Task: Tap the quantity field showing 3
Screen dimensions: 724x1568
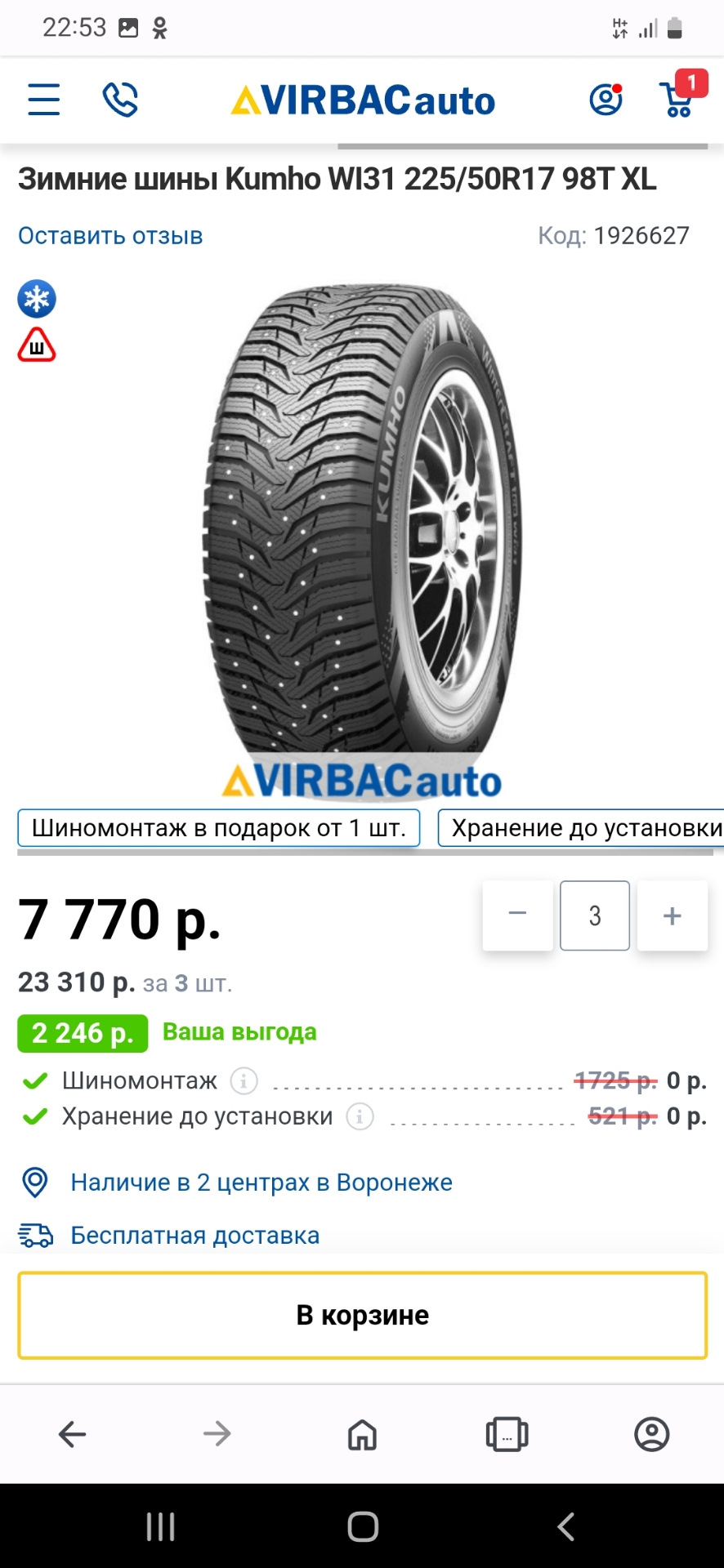Action: (x=595, y=915)
